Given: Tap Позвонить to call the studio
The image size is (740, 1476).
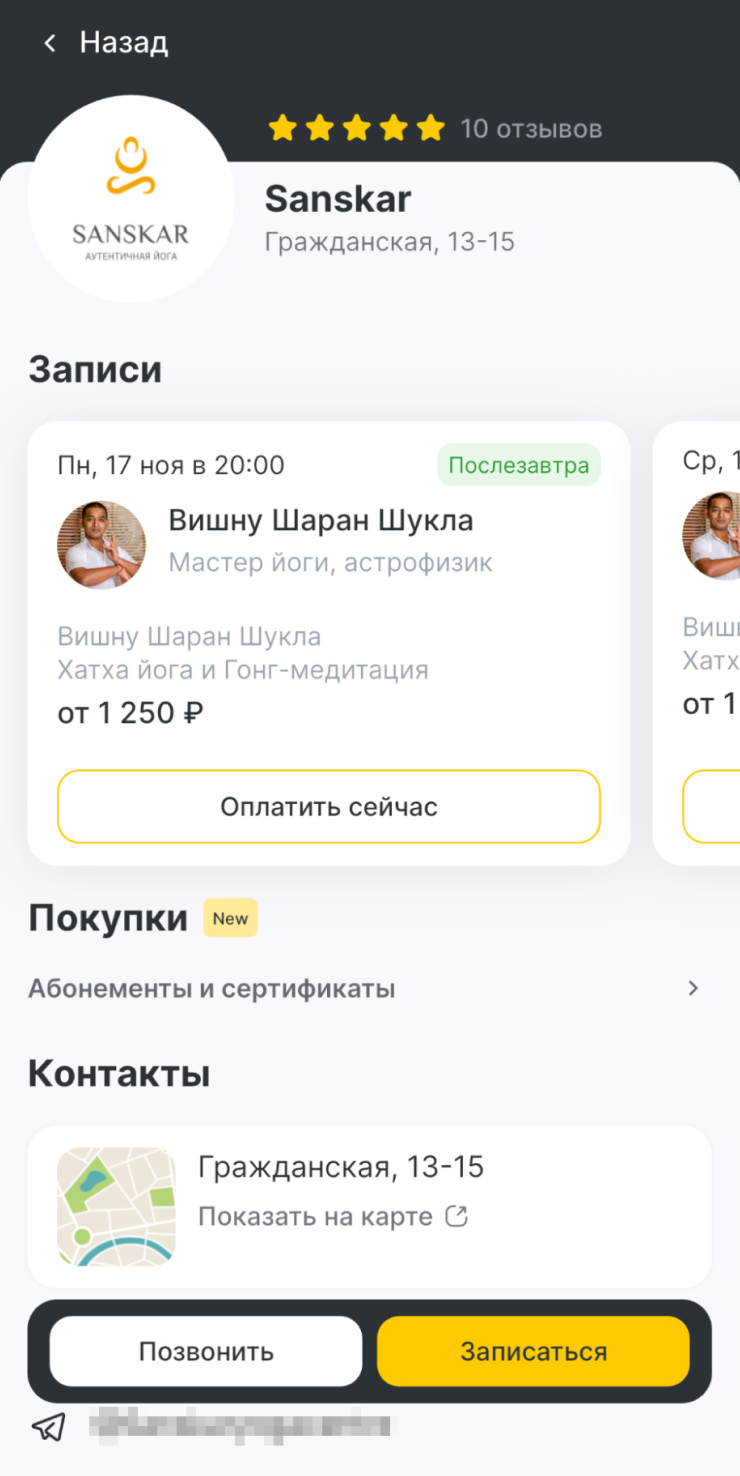Looking at the screenshot, I should tap(205, 1350).
